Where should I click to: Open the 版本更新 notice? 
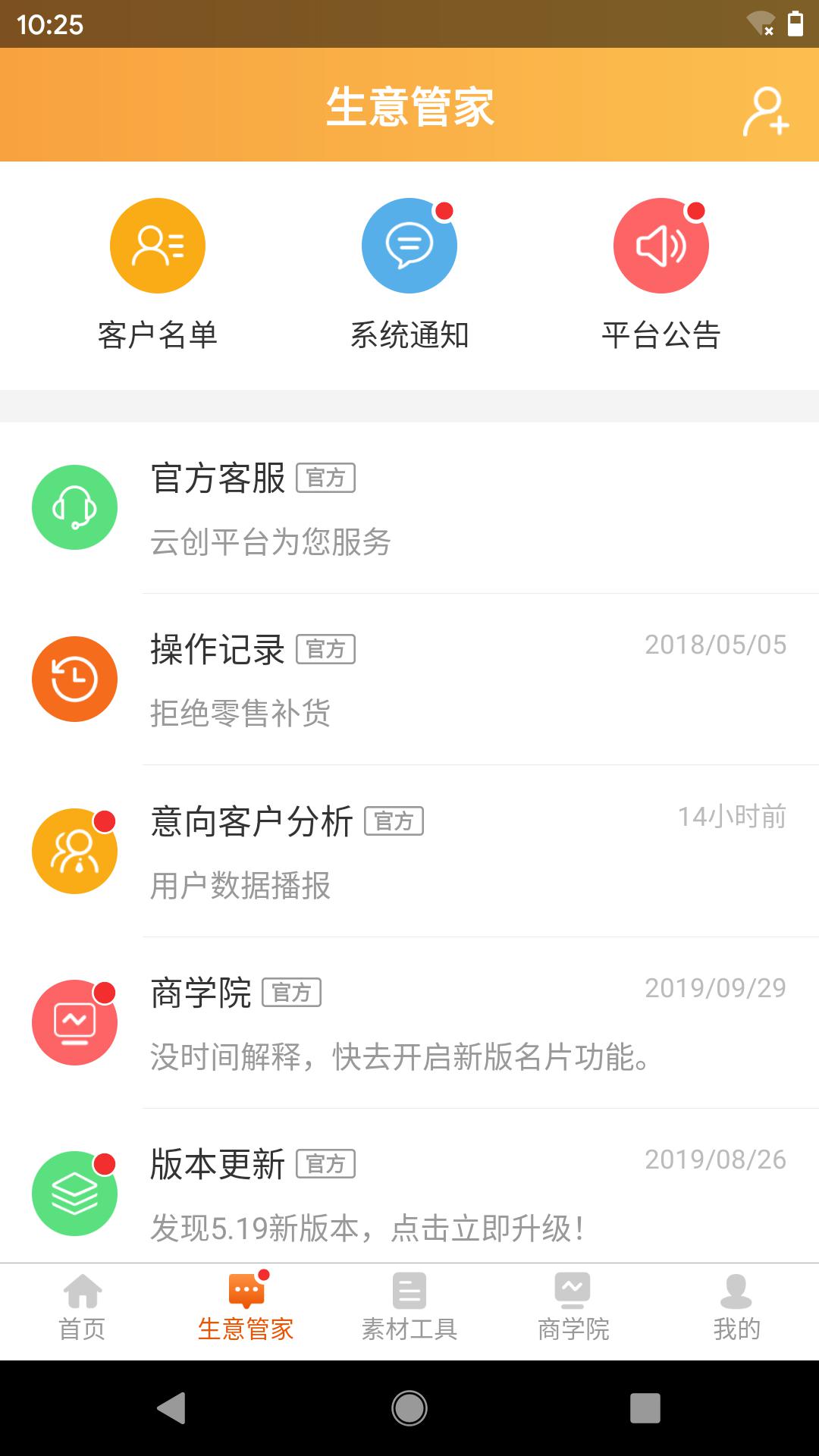409,1194
